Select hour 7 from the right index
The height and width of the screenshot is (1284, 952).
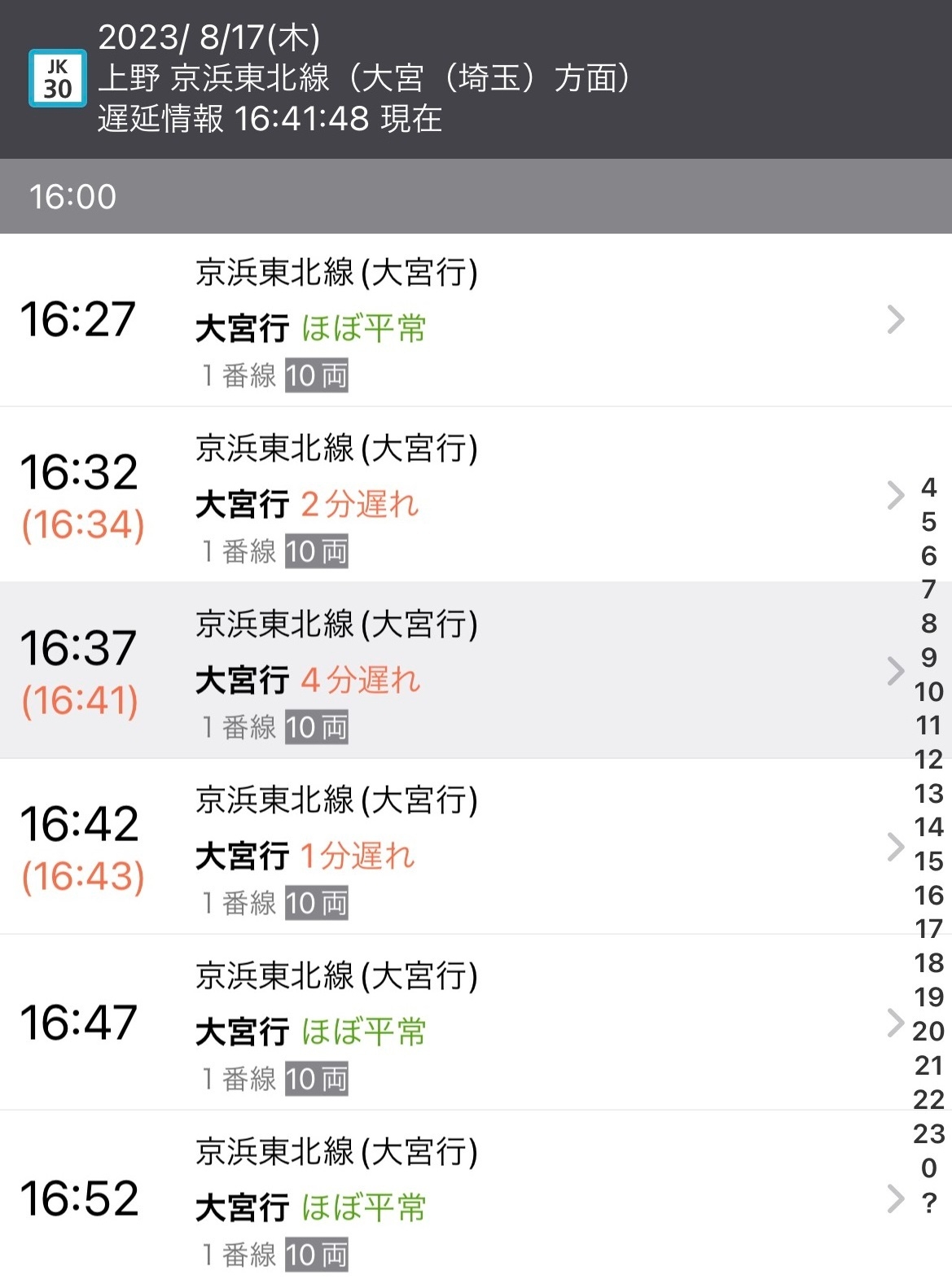pos(928,588)
